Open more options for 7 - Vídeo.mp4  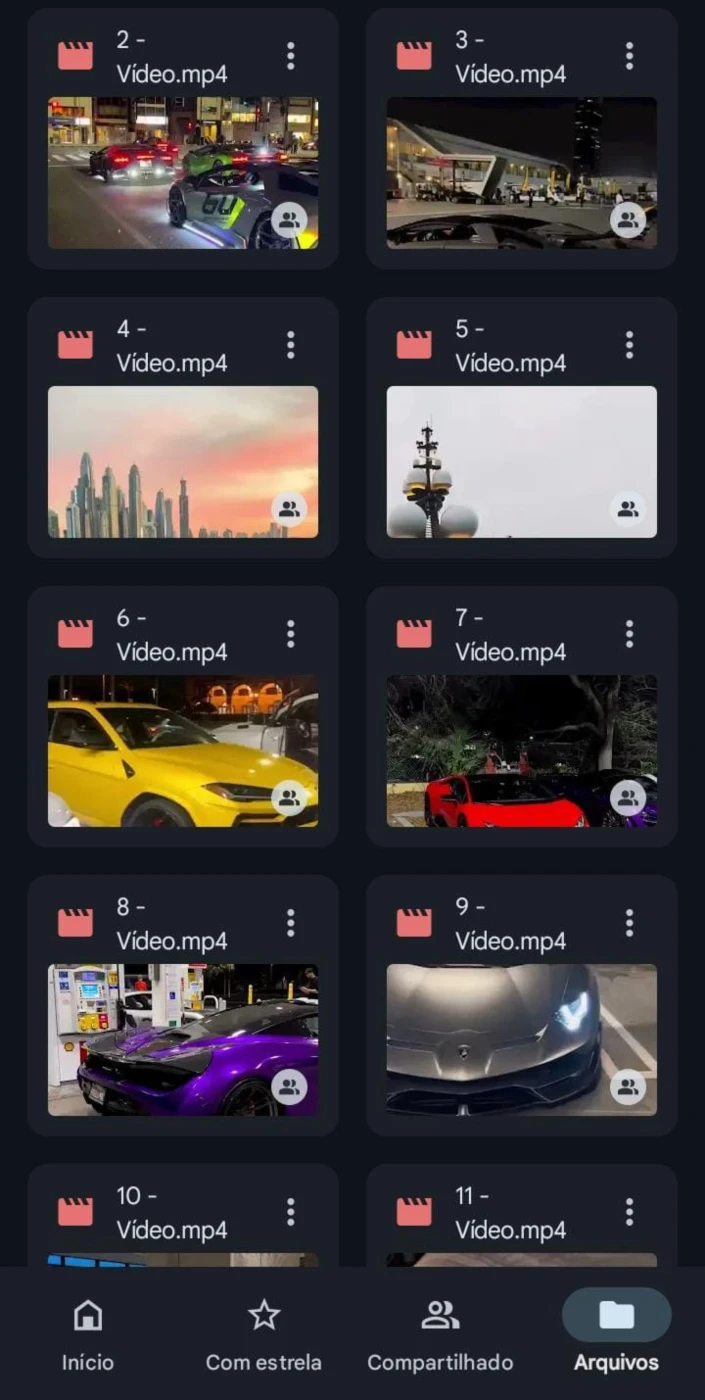pyautogui.click(x=629, y=634)
